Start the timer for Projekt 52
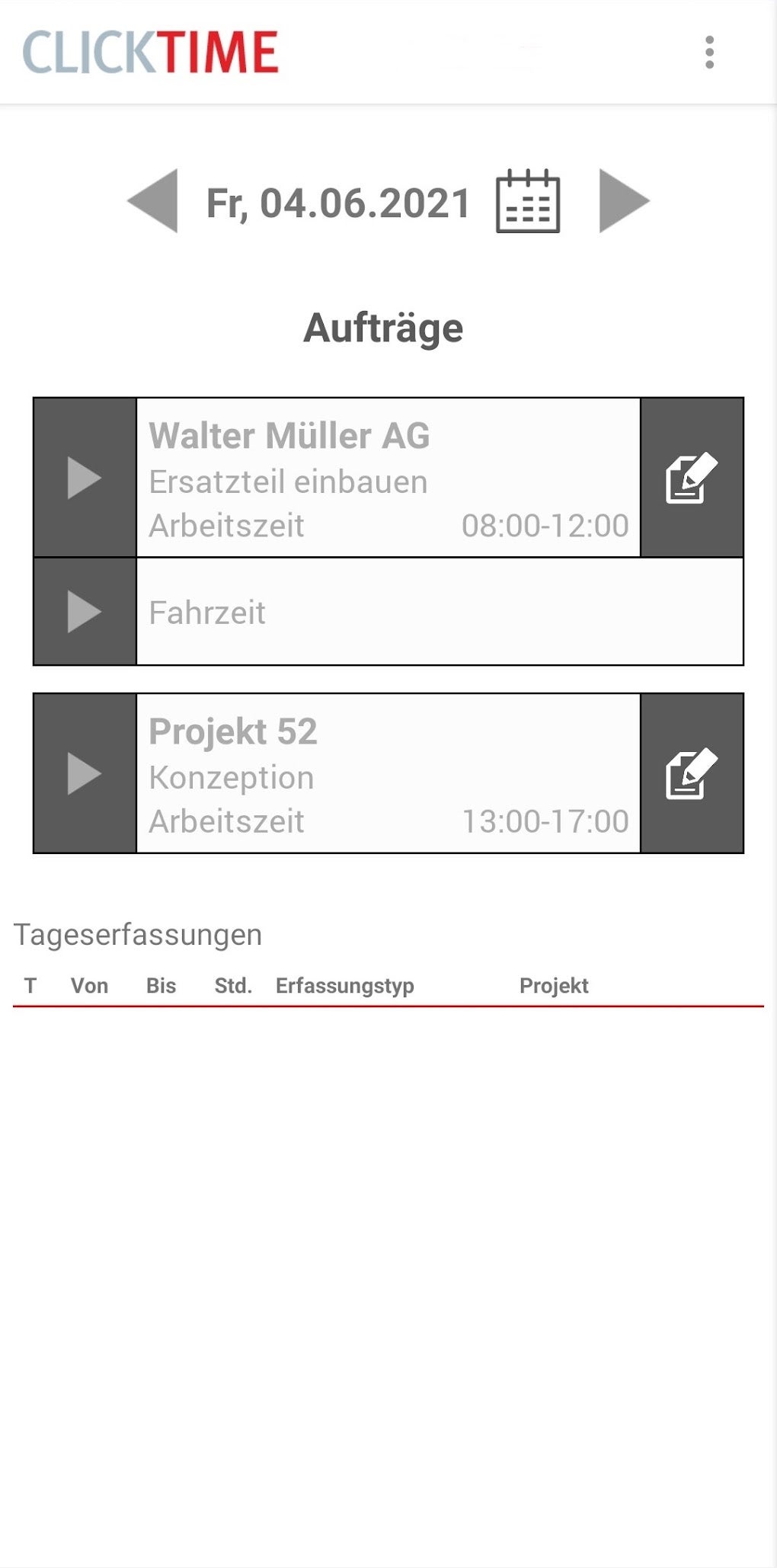The width and height of the screenshot is (777, 1568). (x=84, y=772)
